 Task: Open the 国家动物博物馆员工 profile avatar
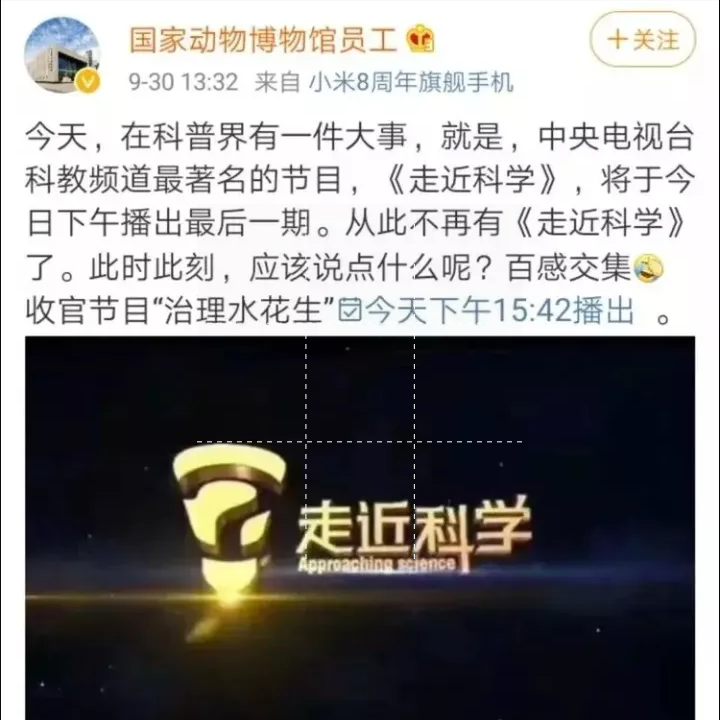tap(63, 57)
